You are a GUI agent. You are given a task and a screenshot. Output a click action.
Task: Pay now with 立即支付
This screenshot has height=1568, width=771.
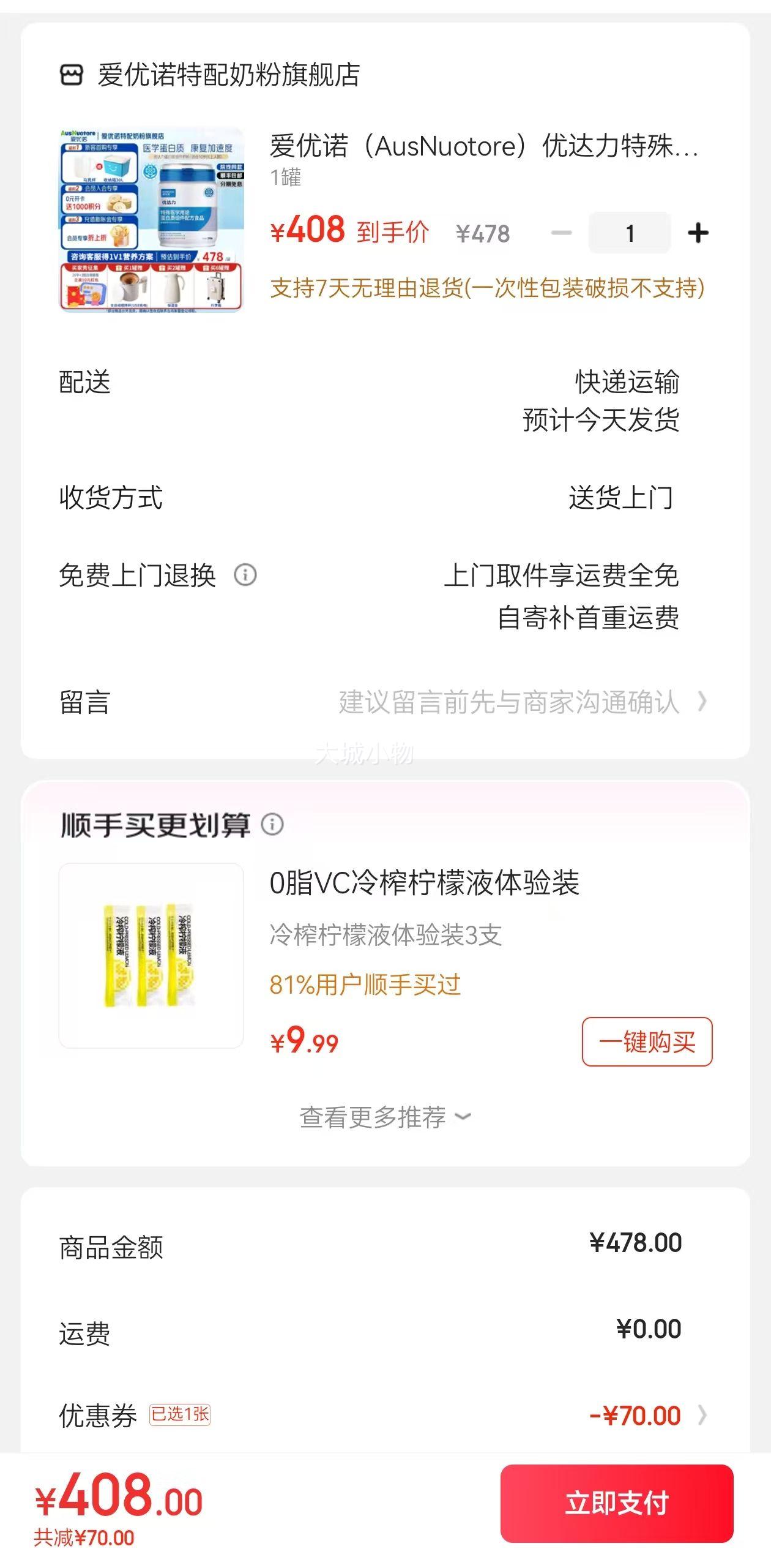click(617, 1503)
